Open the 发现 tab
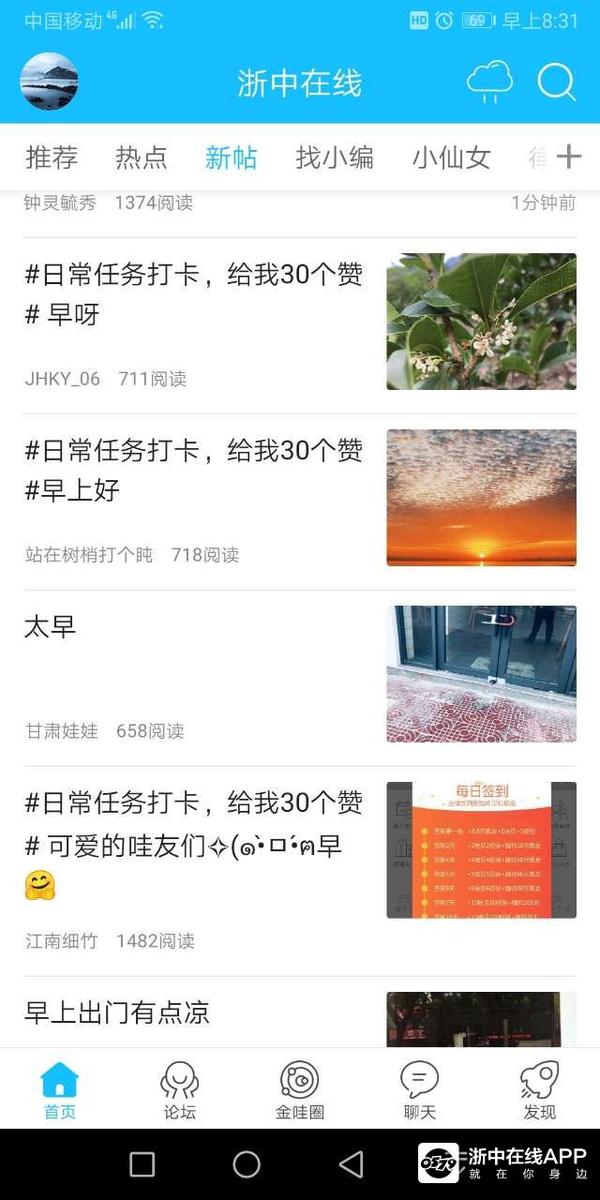The width and height of the screenshot is (600, 1200). tap(539, 1090)
